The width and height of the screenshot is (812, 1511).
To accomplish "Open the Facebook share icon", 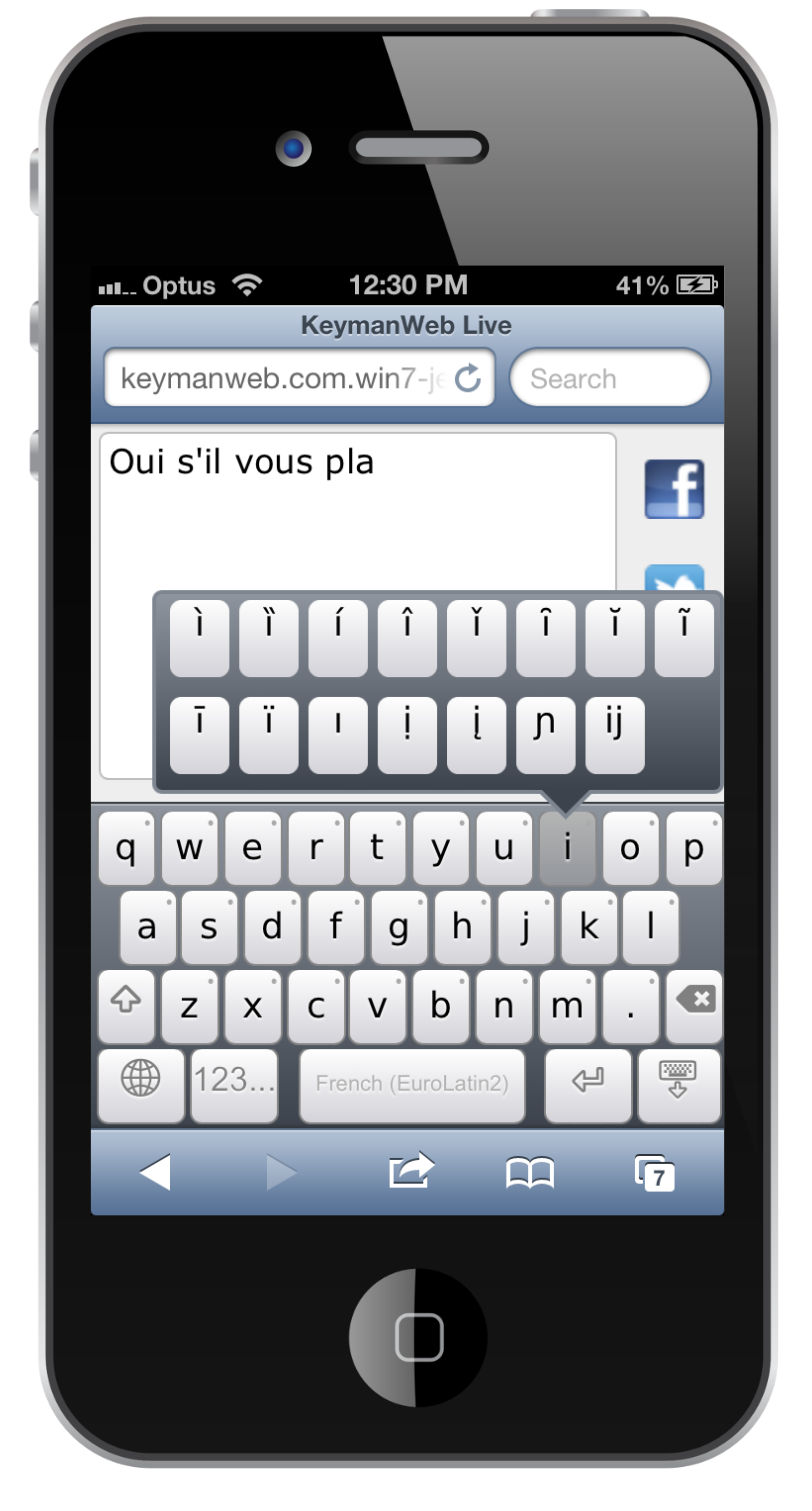I will [x=674, y=489].
